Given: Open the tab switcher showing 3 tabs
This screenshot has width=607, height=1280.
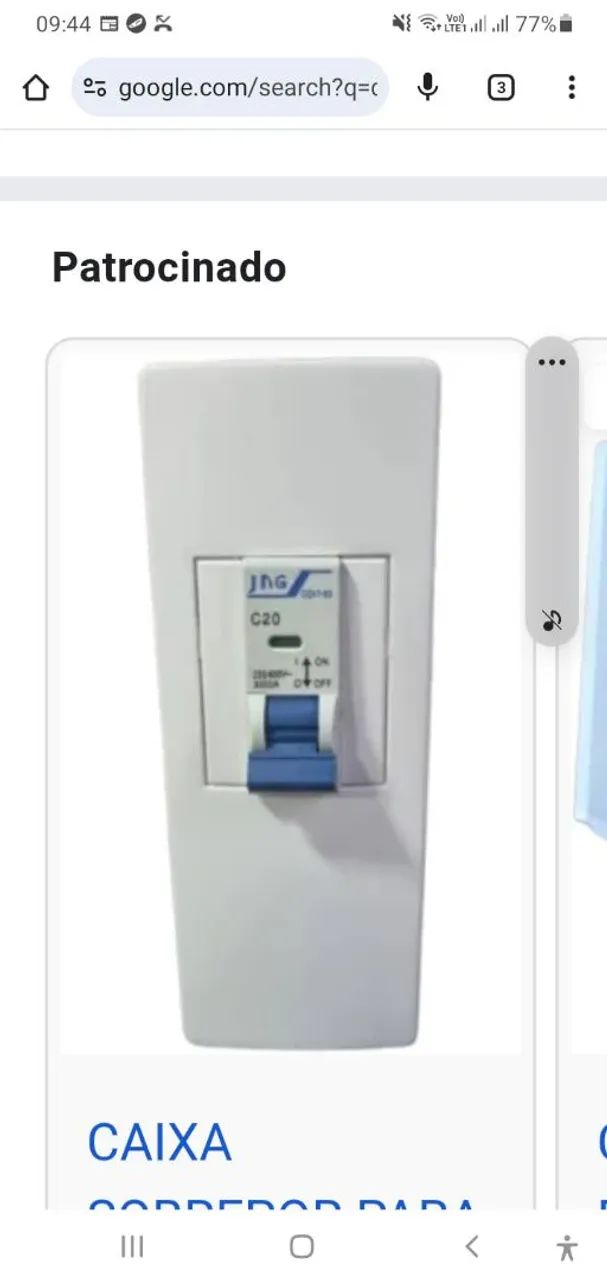Looking at the screenshot, I should point(501,88).
